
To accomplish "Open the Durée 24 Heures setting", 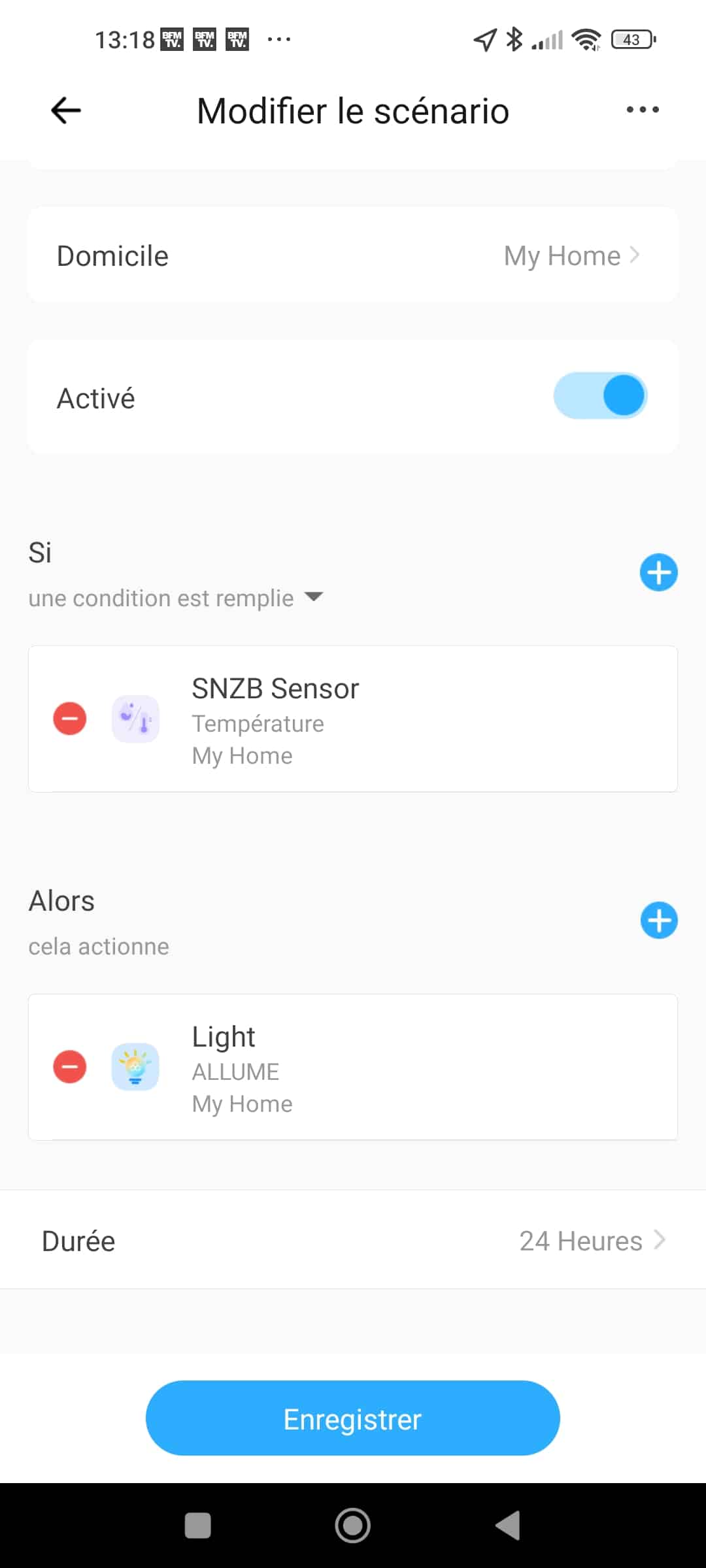I will [x=353, y=1240].
